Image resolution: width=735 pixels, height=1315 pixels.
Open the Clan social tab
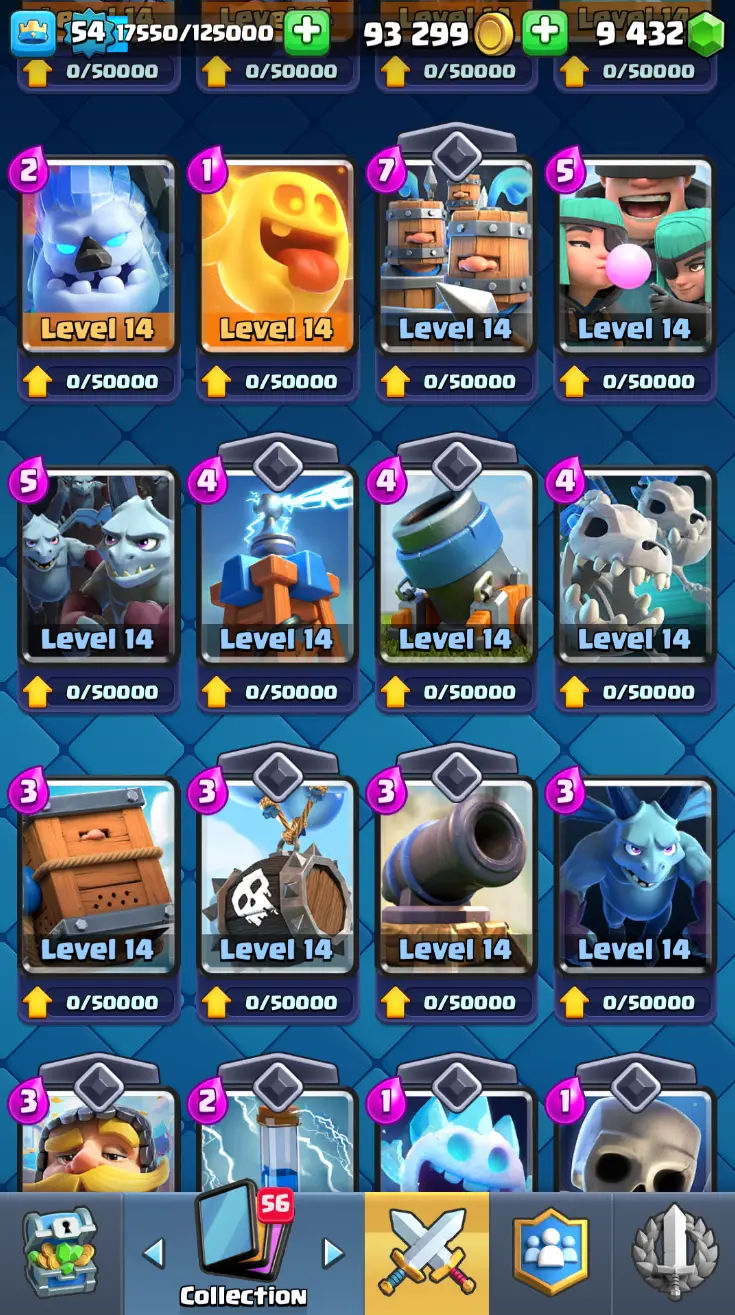click(551, 1253)
